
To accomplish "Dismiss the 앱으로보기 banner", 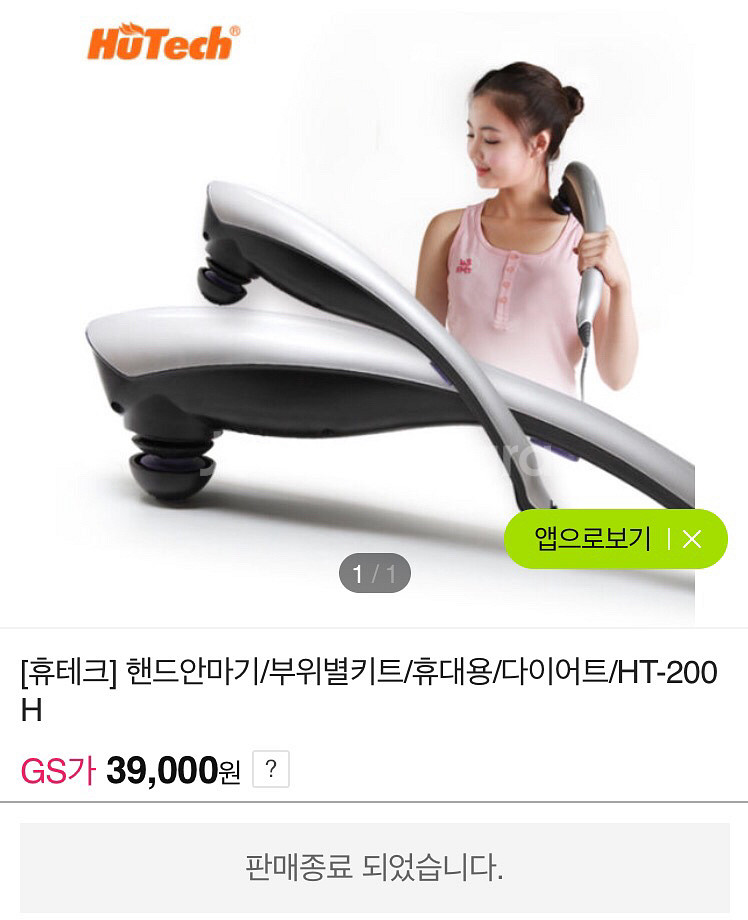I will coord(692,539).
